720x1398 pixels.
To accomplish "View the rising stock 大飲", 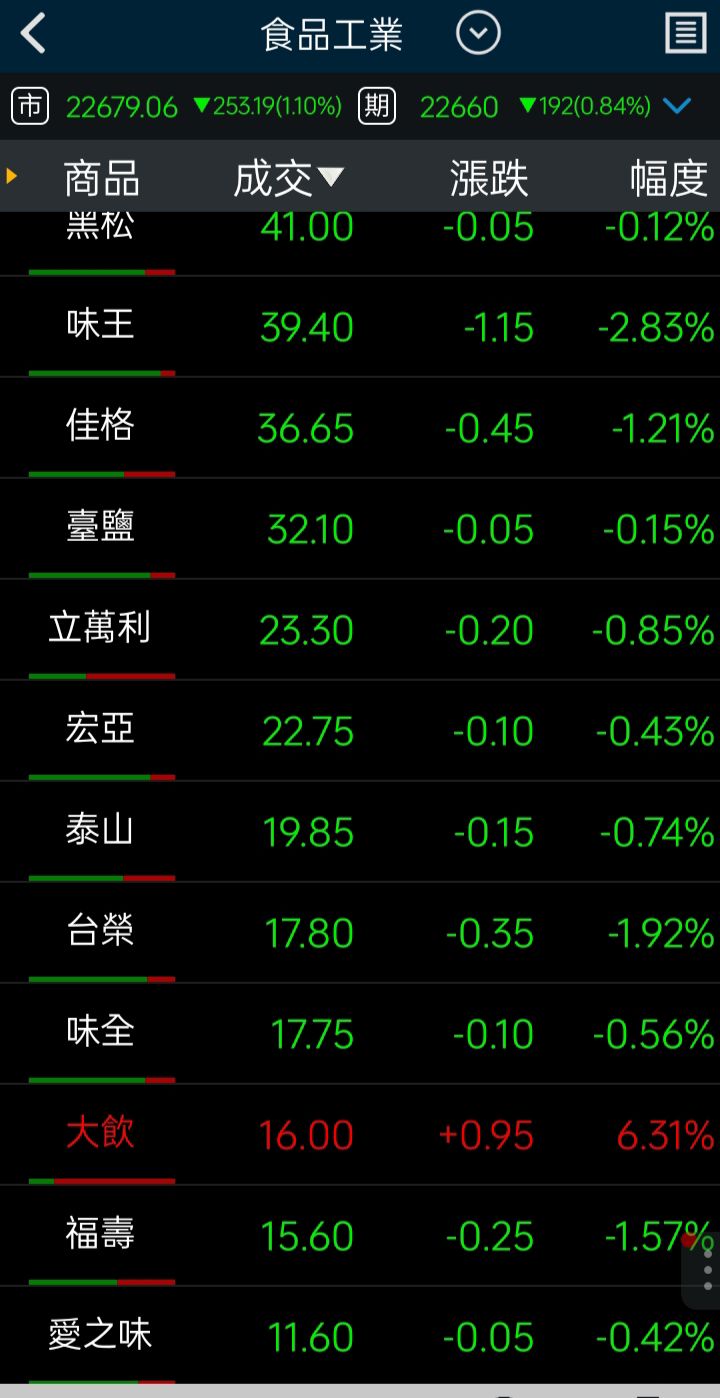I will coord(100,1134).
